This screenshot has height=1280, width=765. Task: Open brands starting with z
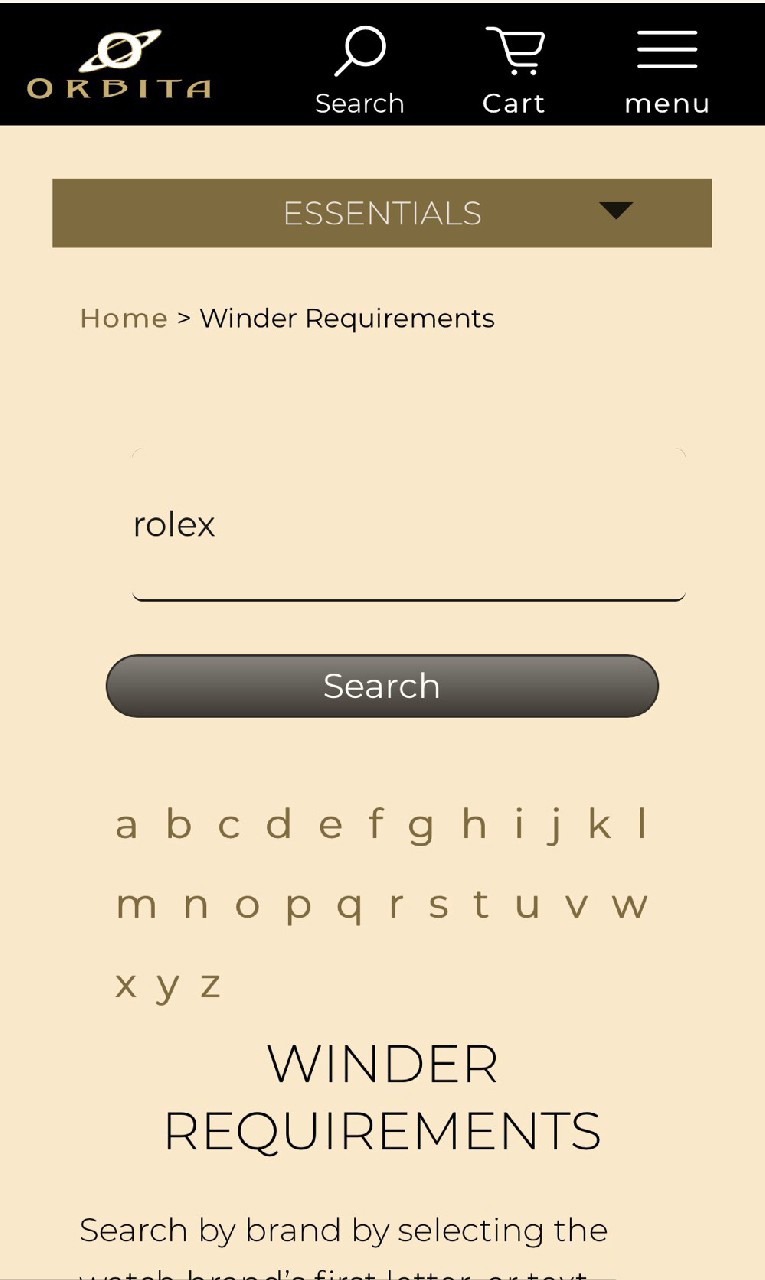point(209,986)
